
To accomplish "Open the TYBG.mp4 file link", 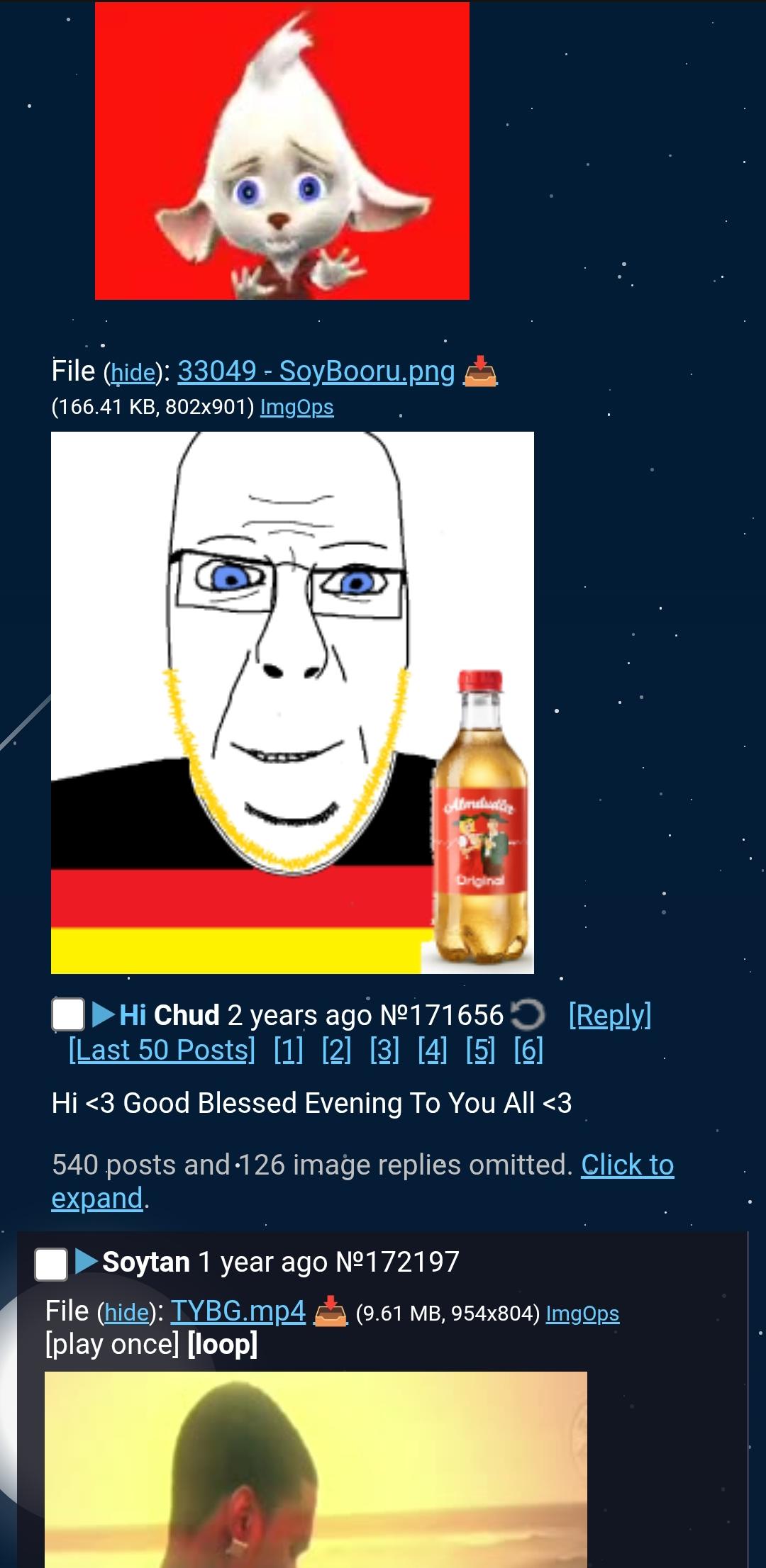I will click(x=238, y=1311).
